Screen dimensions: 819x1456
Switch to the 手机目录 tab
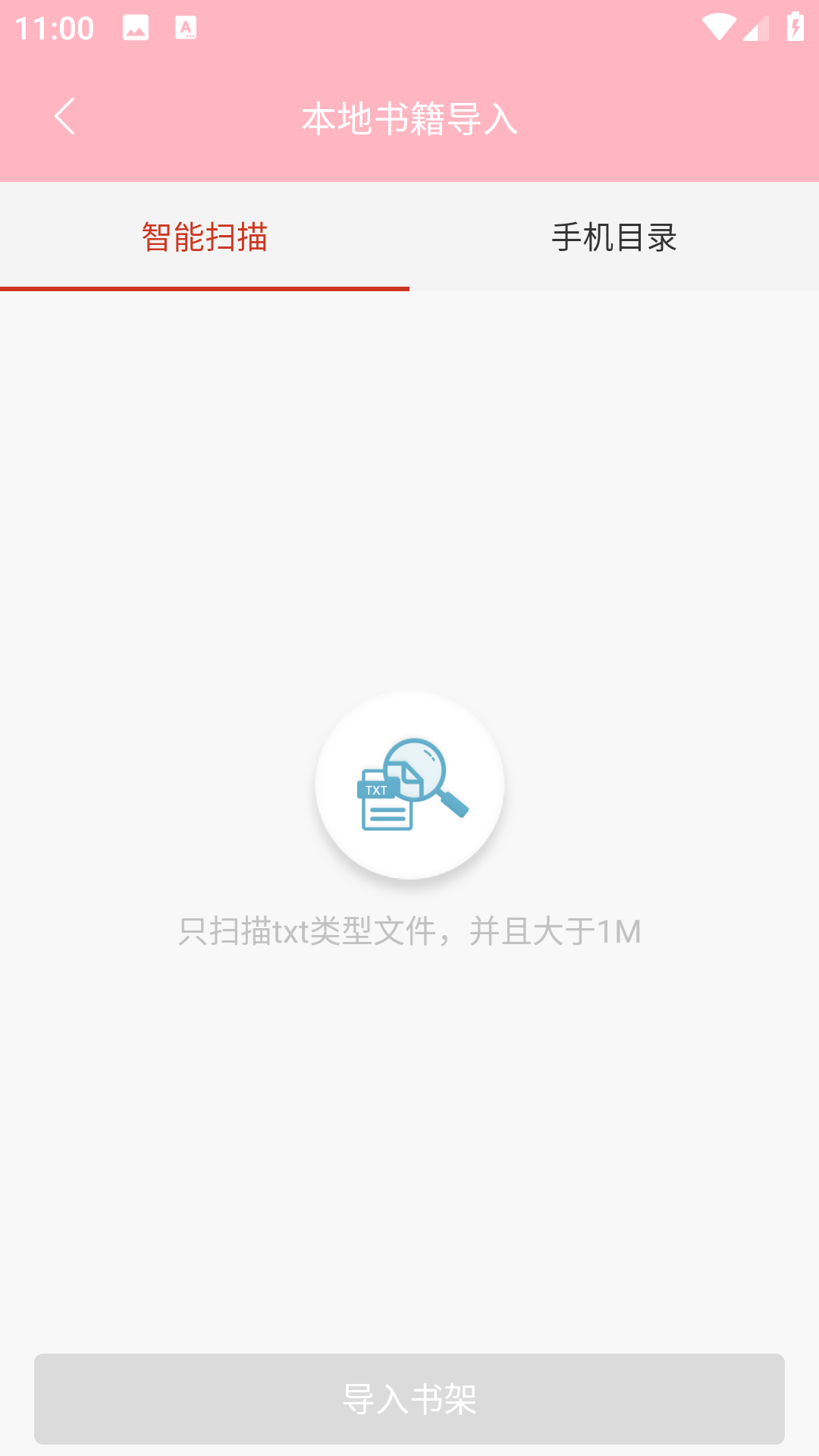pyautogui.click(x=613, y=237)
